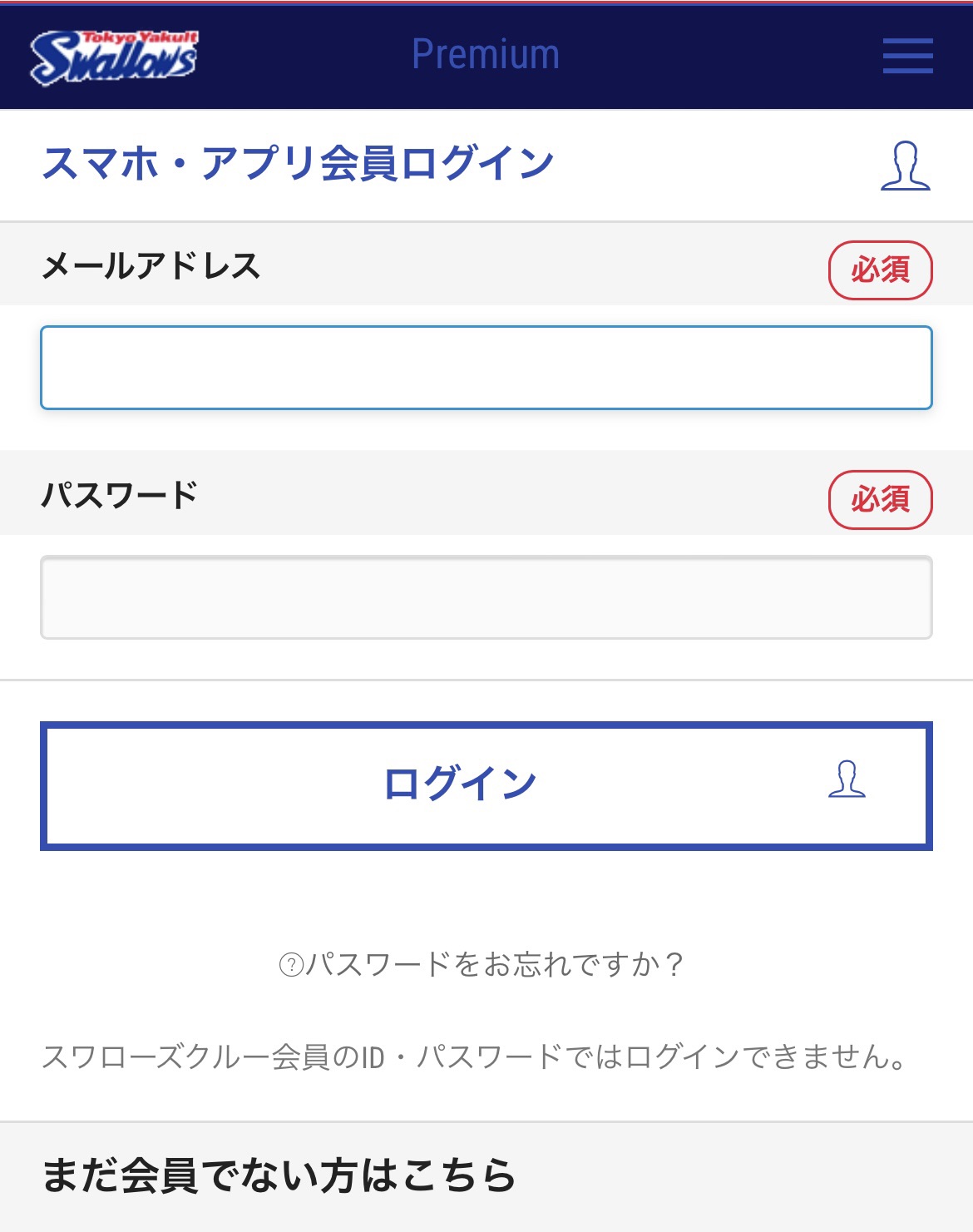Screen dimensions: 973x1232
Task: Focus the メールアドレス input field
Action: [486, 368]
